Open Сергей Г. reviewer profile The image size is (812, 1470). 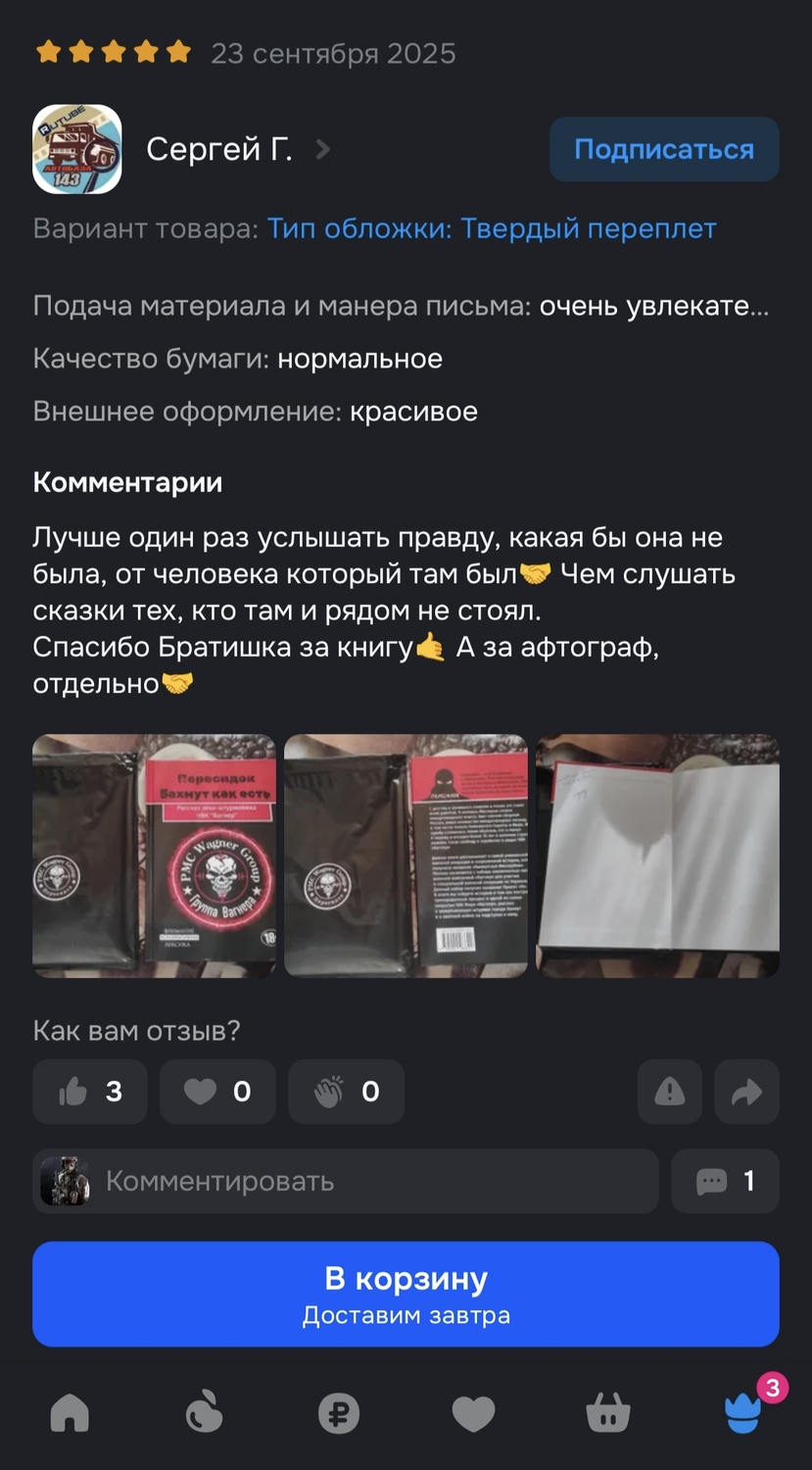coord(218,149)
